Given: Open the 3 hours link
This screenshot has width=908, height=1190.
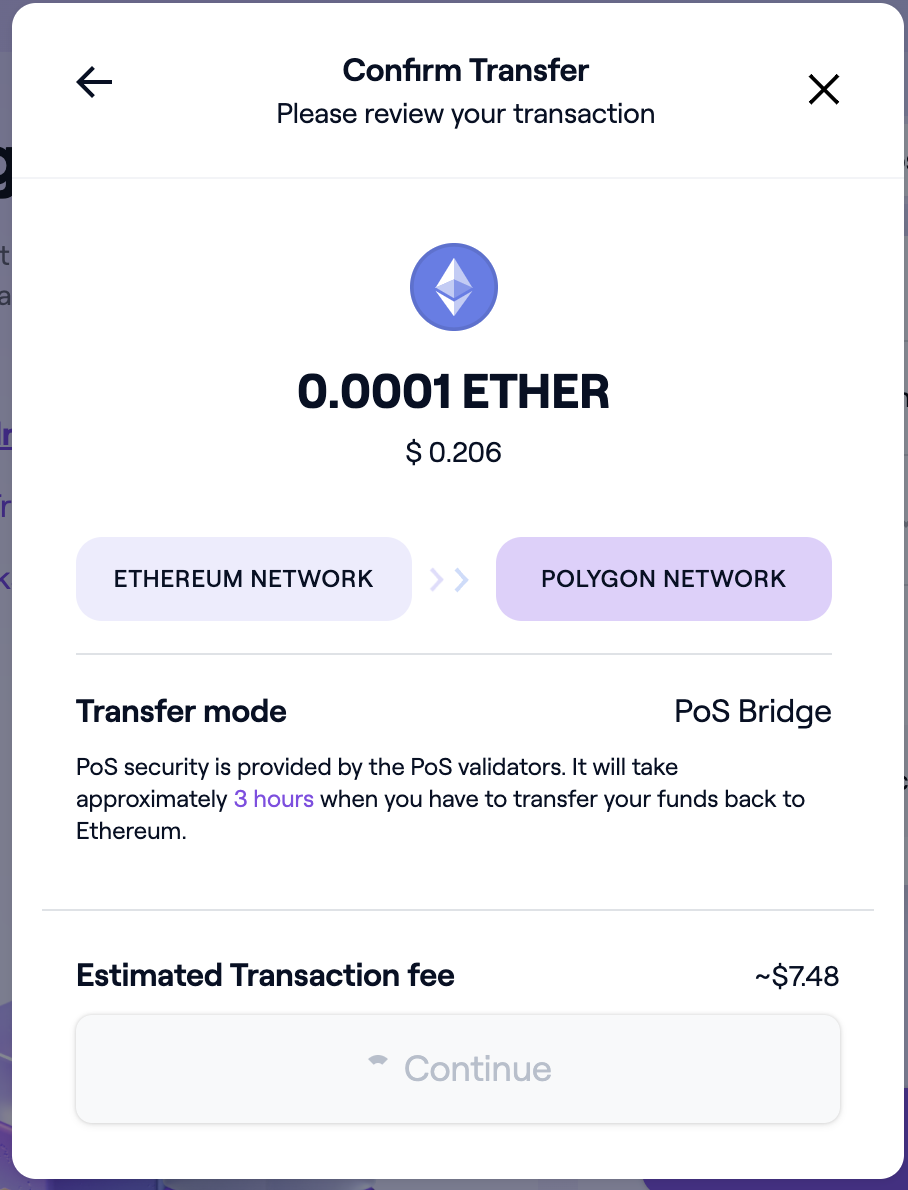Looking at the screenshot, I should (274, 799).
